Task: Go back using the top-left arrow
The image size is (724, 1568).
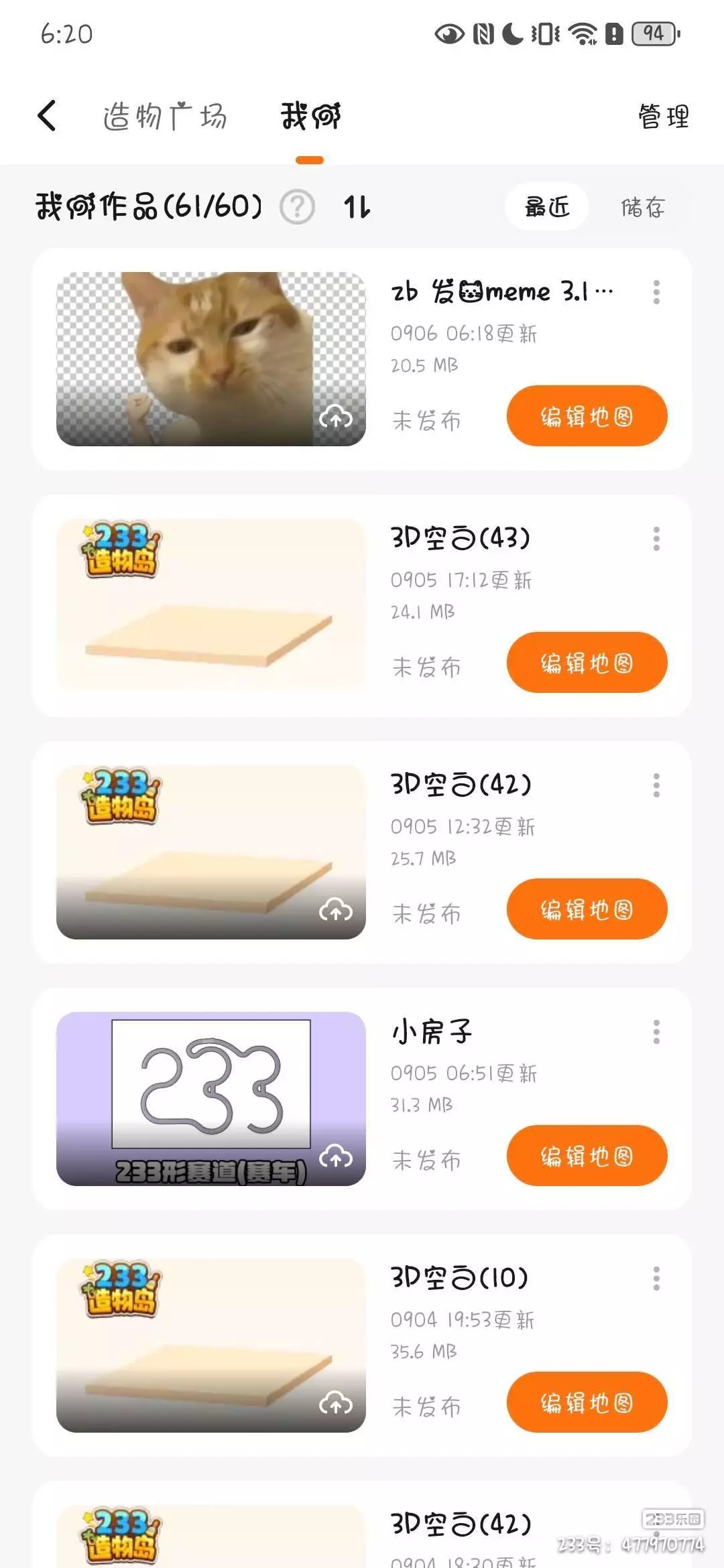Action: [47, 116]
